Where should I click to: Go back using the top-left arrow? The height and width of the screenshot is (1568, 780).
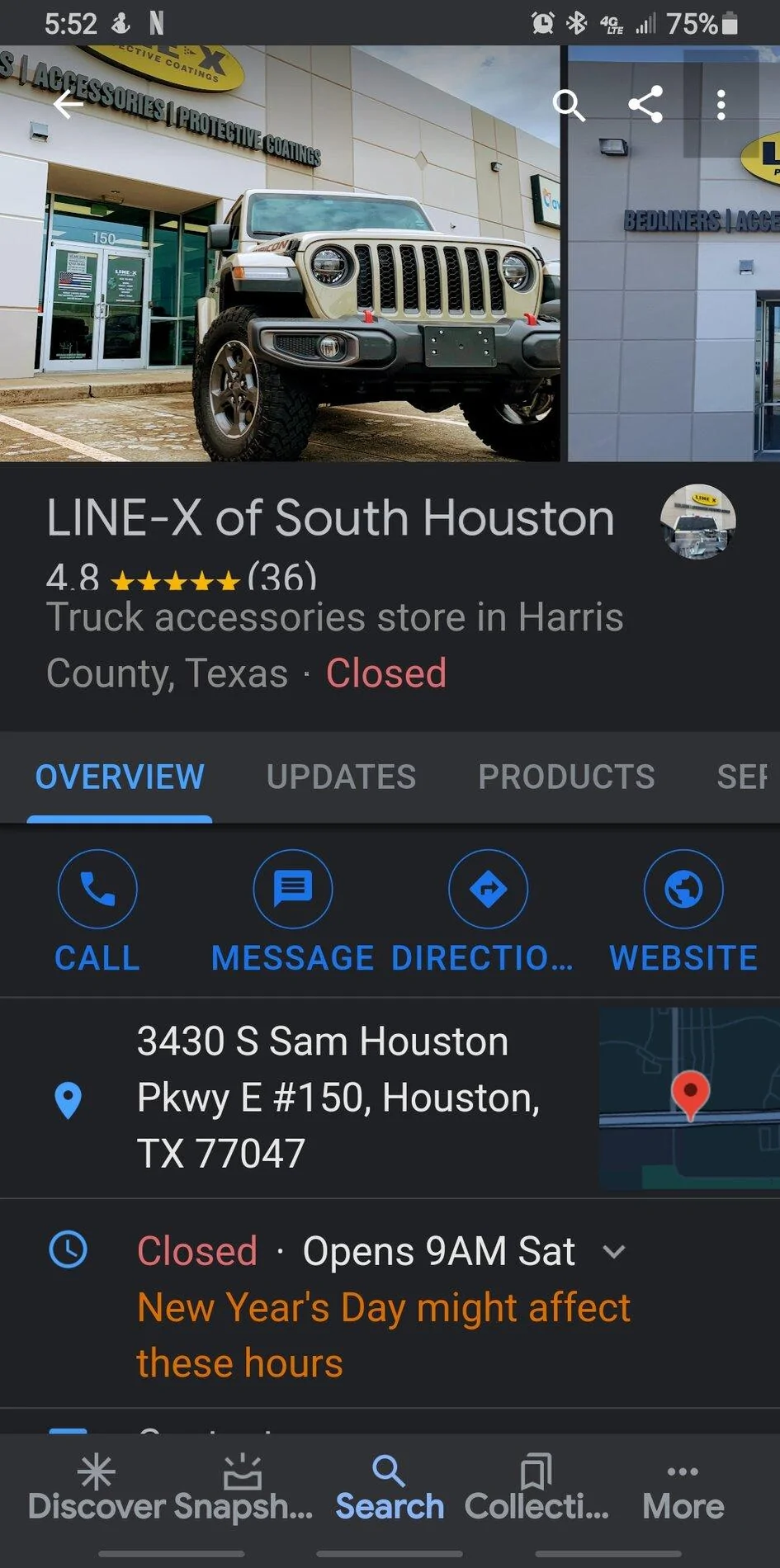(x=69, y=105)
